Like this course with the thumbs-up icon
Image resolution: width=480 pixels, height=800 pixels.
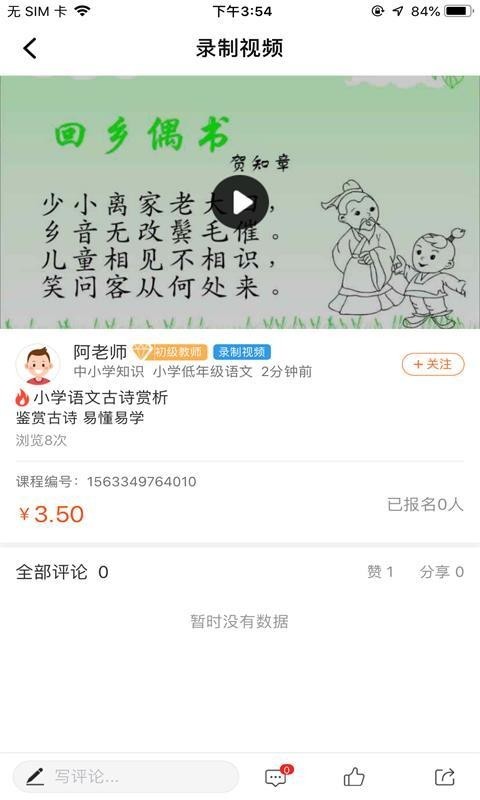pos(353,777)
